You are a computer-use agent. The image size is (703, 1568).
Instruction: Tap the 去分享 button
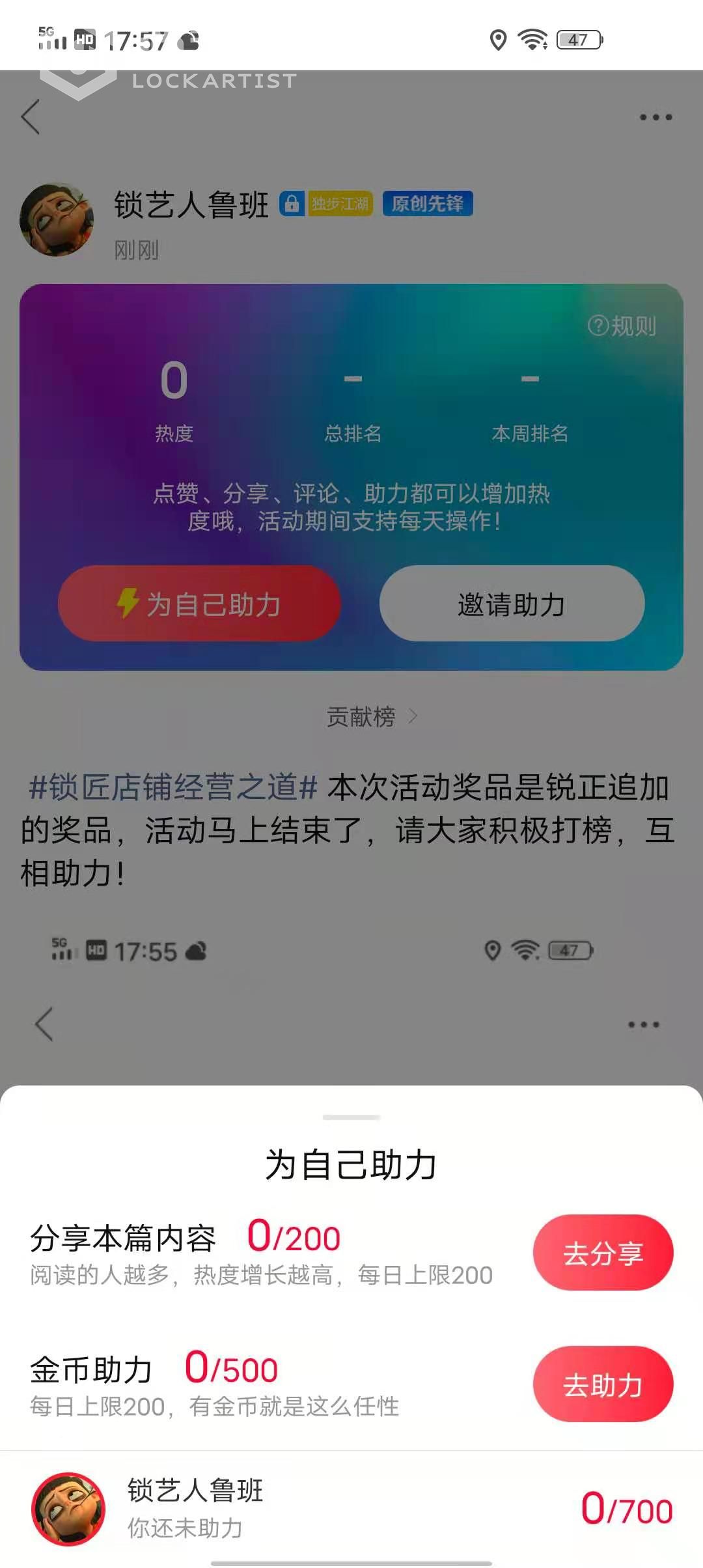click(603, 1253)
